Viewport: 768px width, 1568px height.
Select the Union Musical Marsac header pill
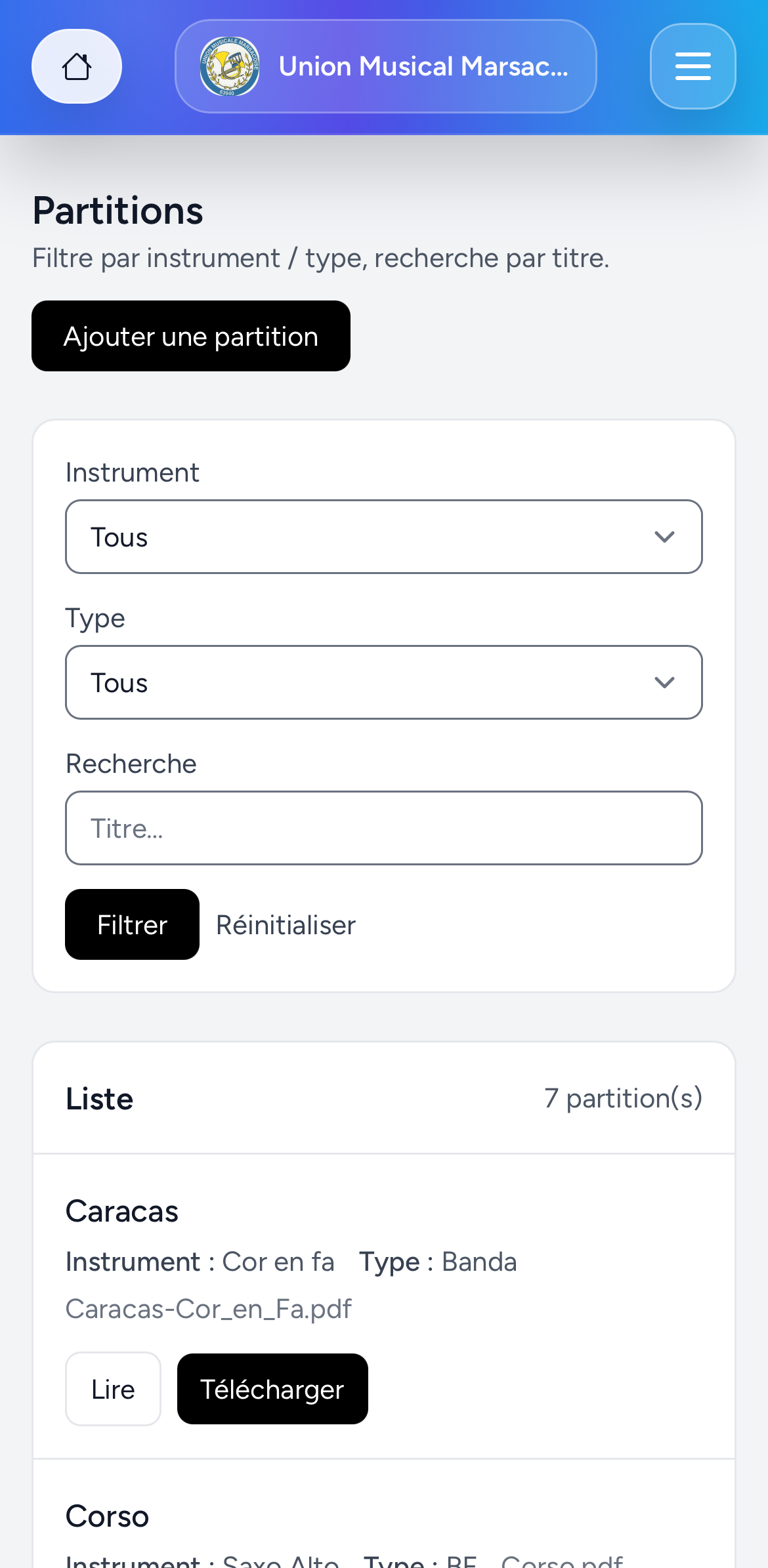385,66
